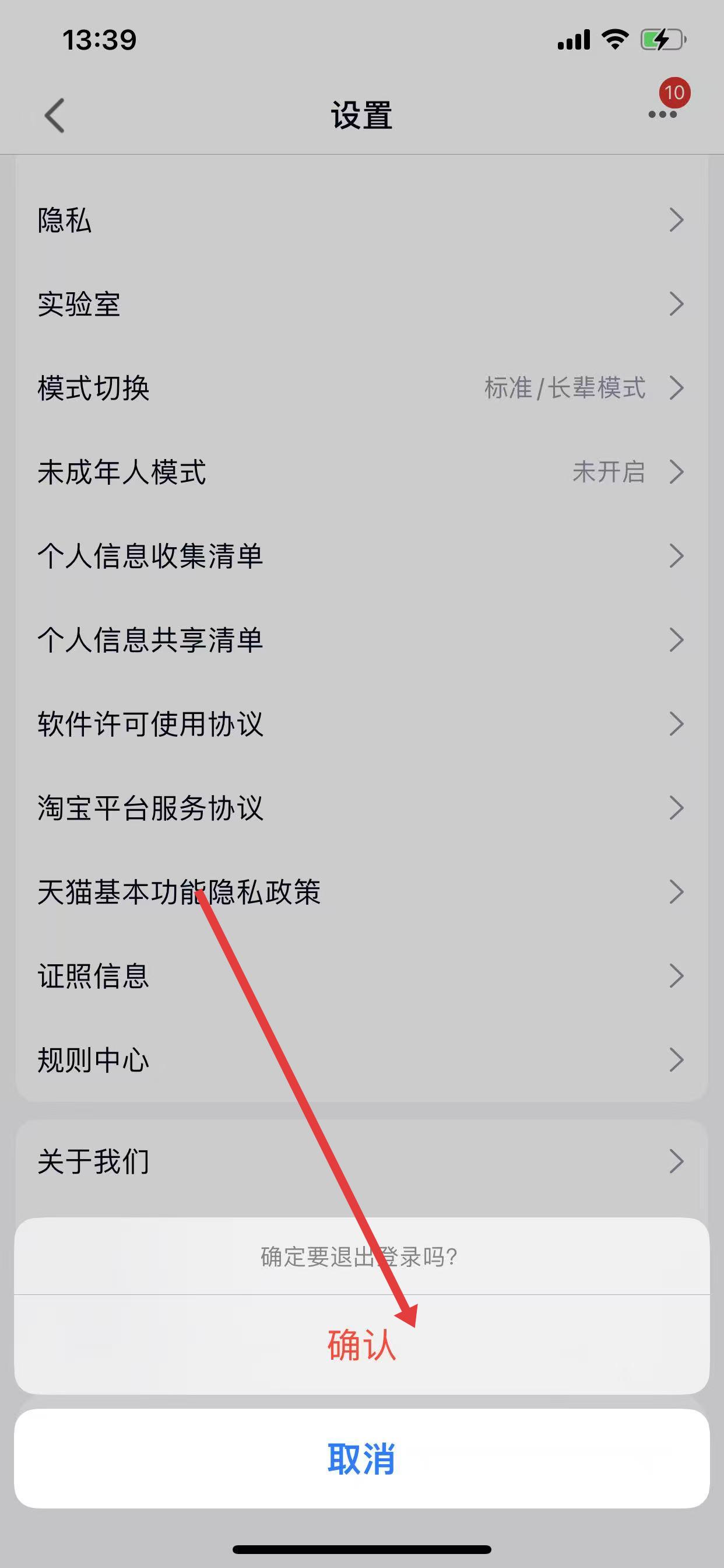Image resolution: width=724 pixels, height=1568 pixels.
Task: Confirm logout with 确认
Action: point(361,1344)
